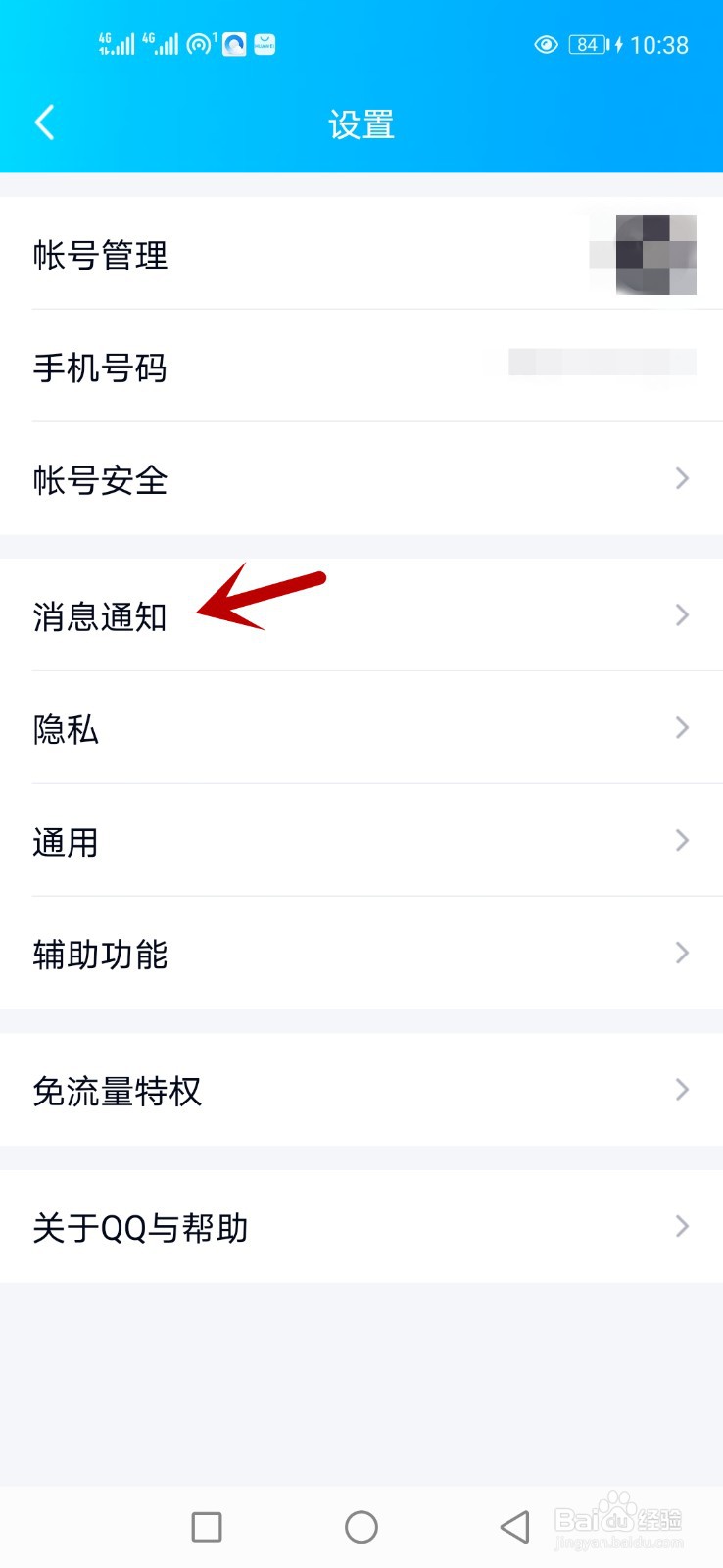Image resolution: width=723 pixels, height=1568 pixels.
Task: Tap the 手机号码 row
Action: [362, 367]
